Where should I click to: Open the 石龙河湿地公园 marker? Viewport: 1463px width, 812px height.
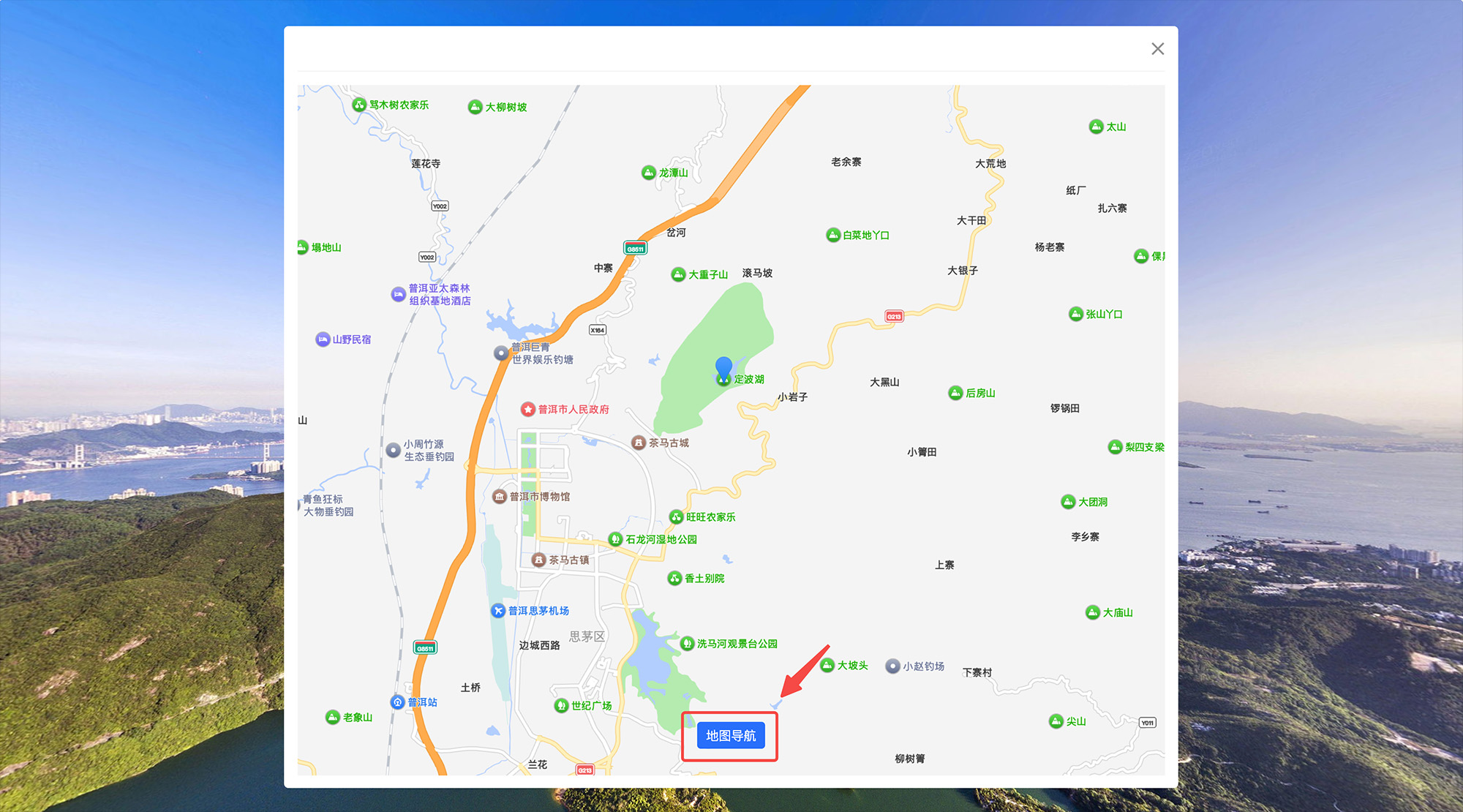615,540
